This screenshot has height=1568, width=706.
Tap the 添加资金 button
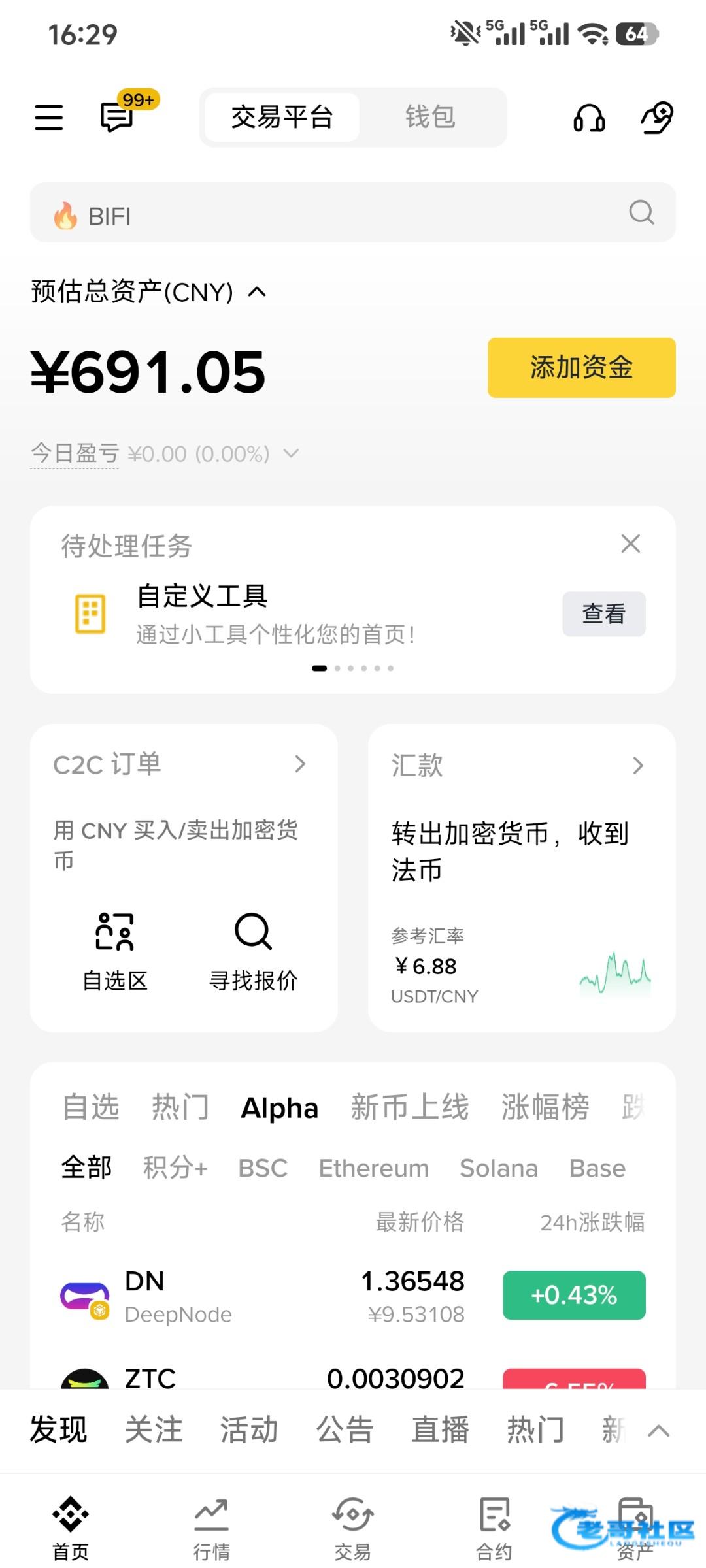point(581,368)
